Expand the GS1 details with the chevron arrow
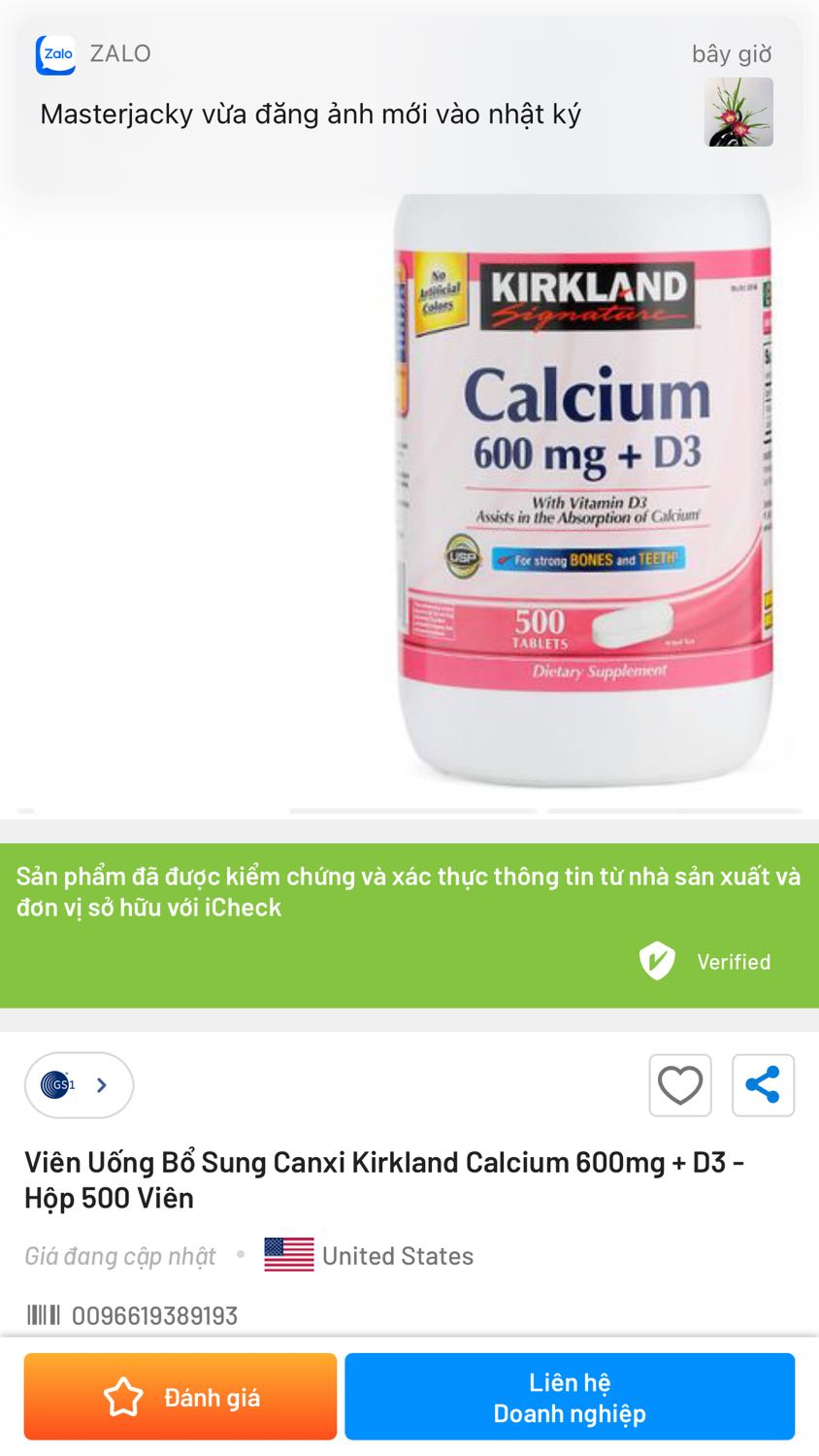819x1456 pixels. pyautogui.click(x=103, y=1084)
